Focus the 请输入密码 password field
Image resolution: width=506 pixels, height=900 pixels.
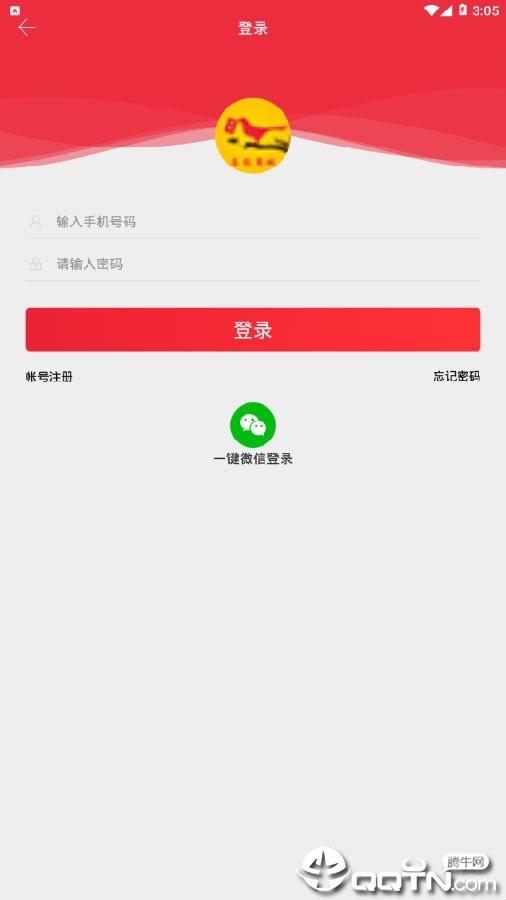(252, 264)
